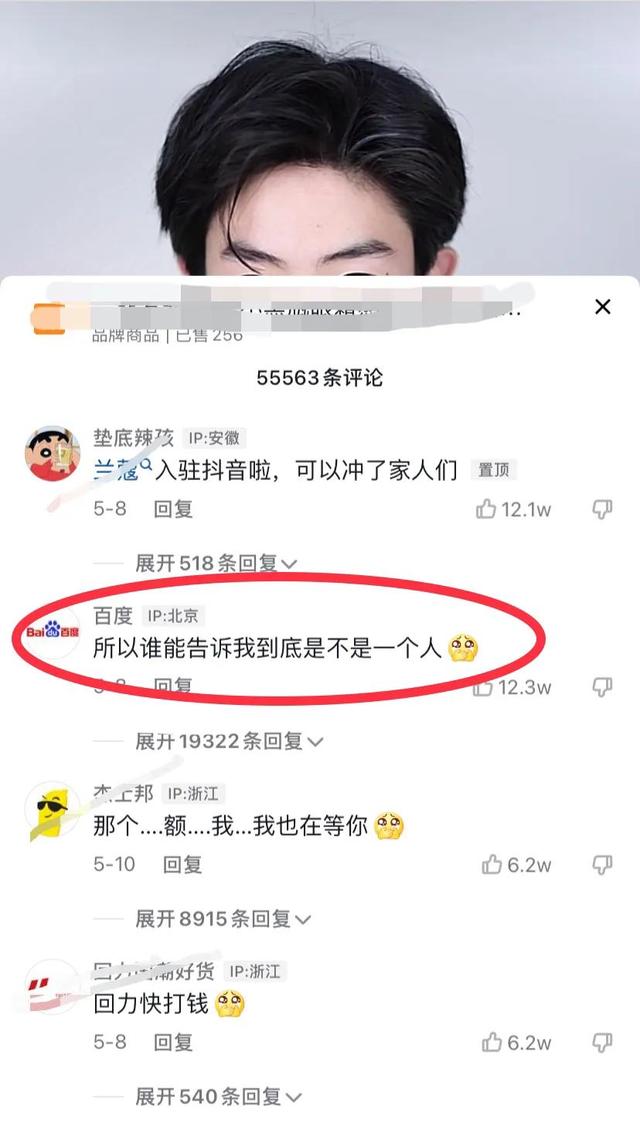Screen dimensions: 640x1127
Task: Like the comment 回力快打钱
Action: pyautogui.click(x=491, y=1042)
